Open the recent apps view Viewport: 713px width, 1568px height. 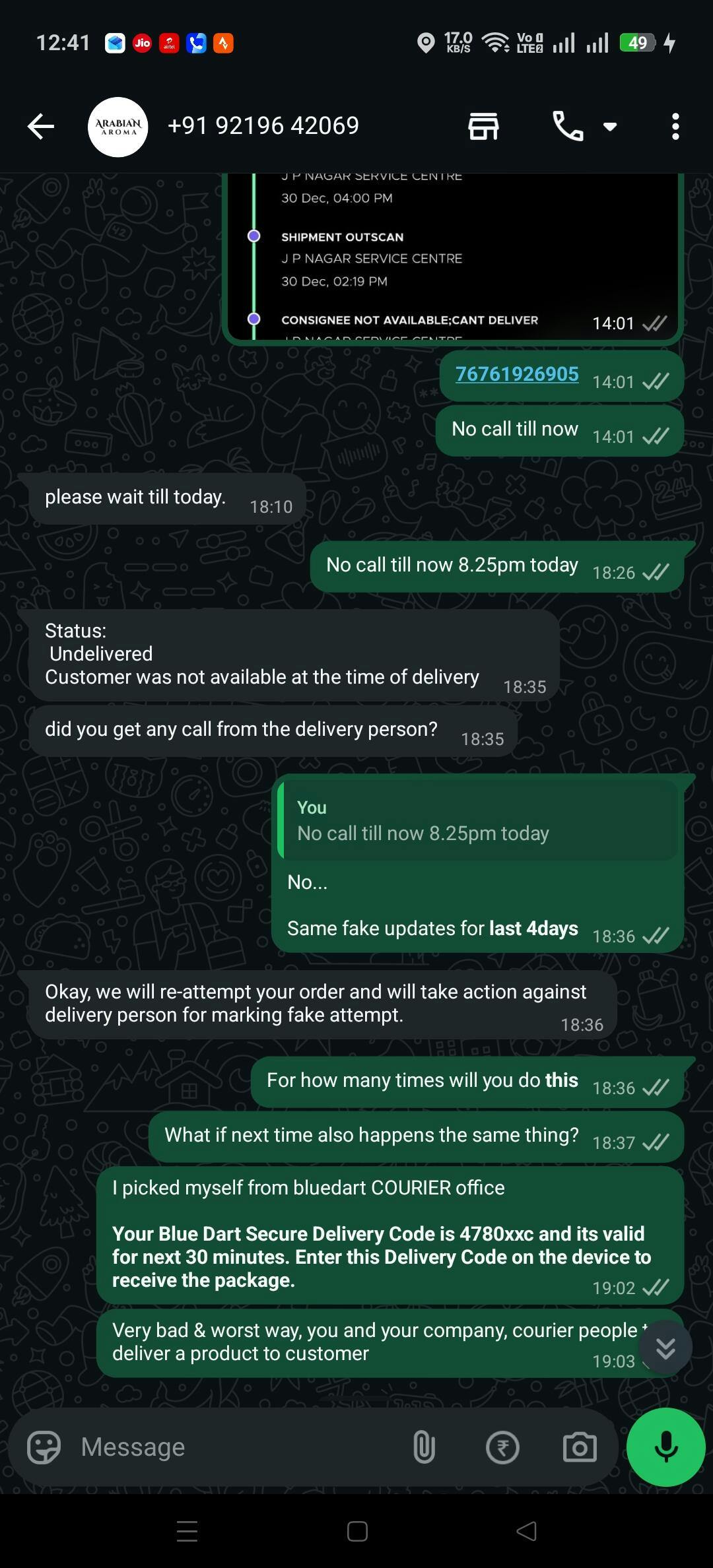pyautogui.click(x=187, y=1531)
